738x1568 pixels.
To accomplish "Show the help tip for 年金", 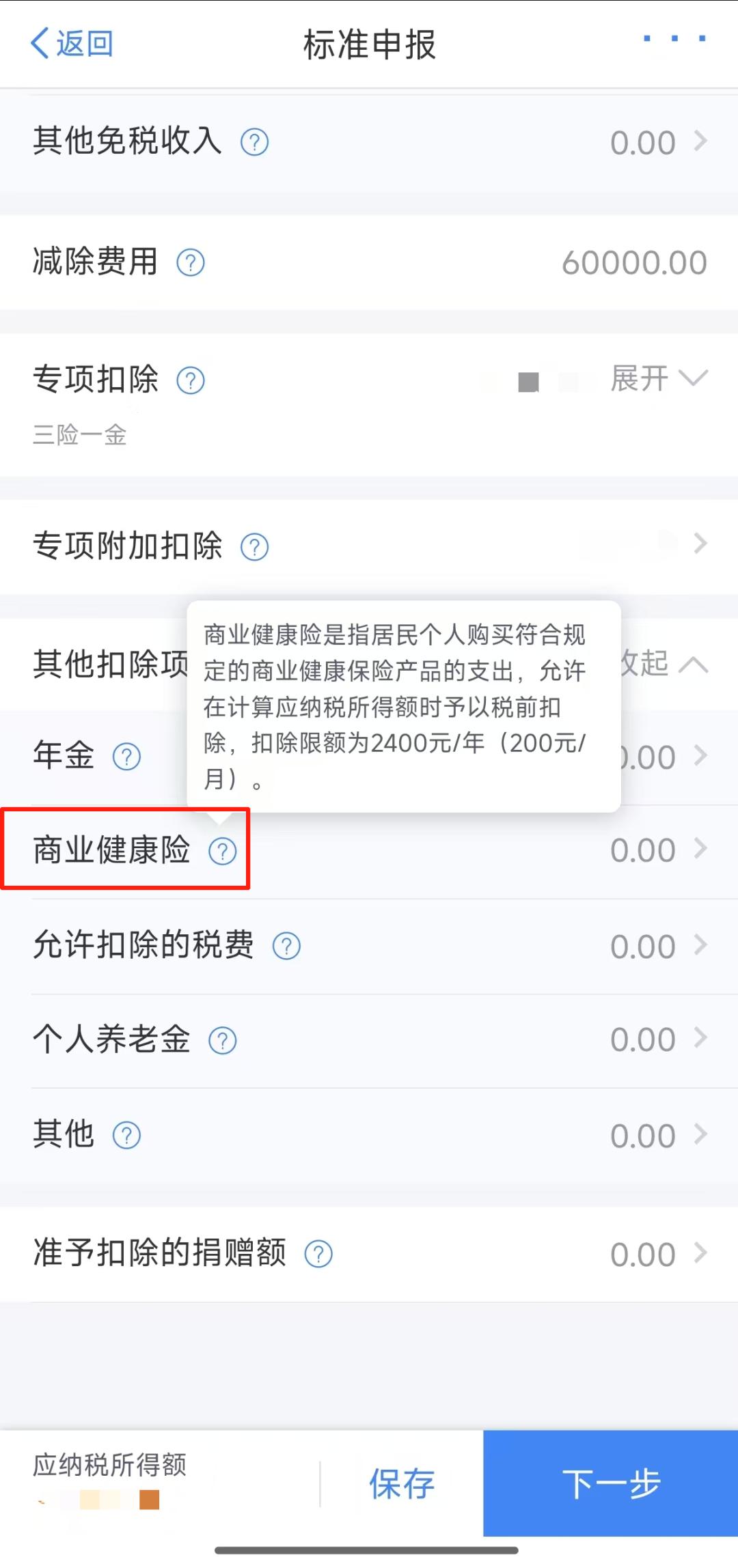I will click(x=126, y=757).
